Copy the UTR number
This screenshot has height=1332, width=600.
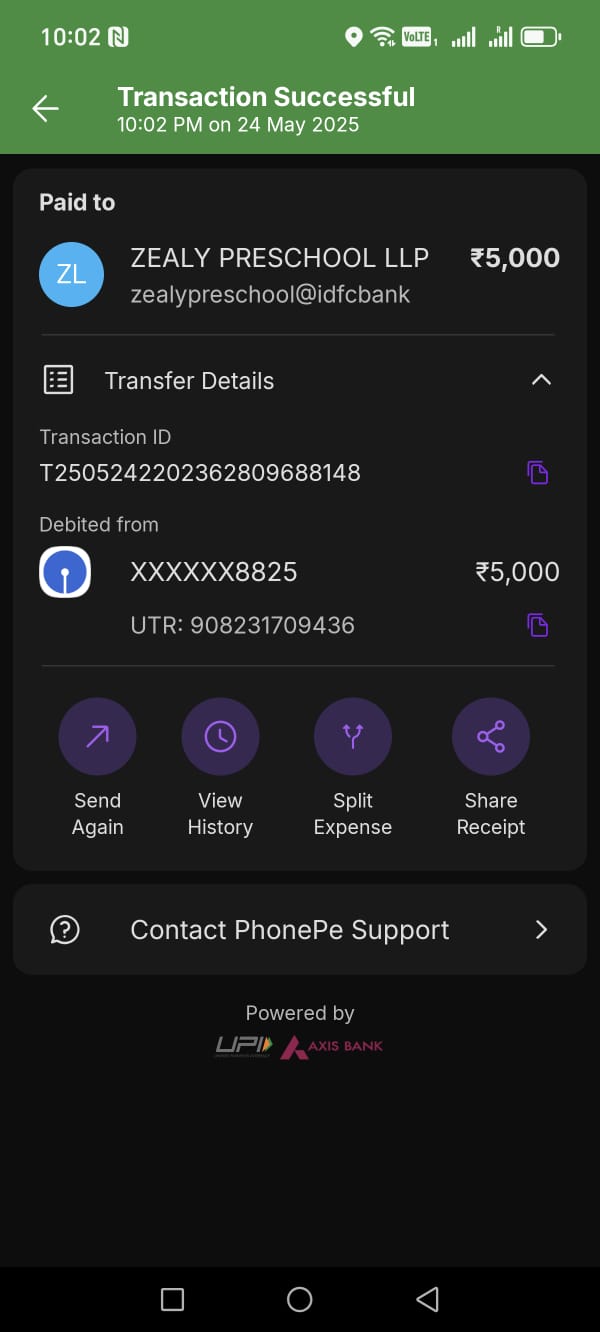tap(538, 625)
